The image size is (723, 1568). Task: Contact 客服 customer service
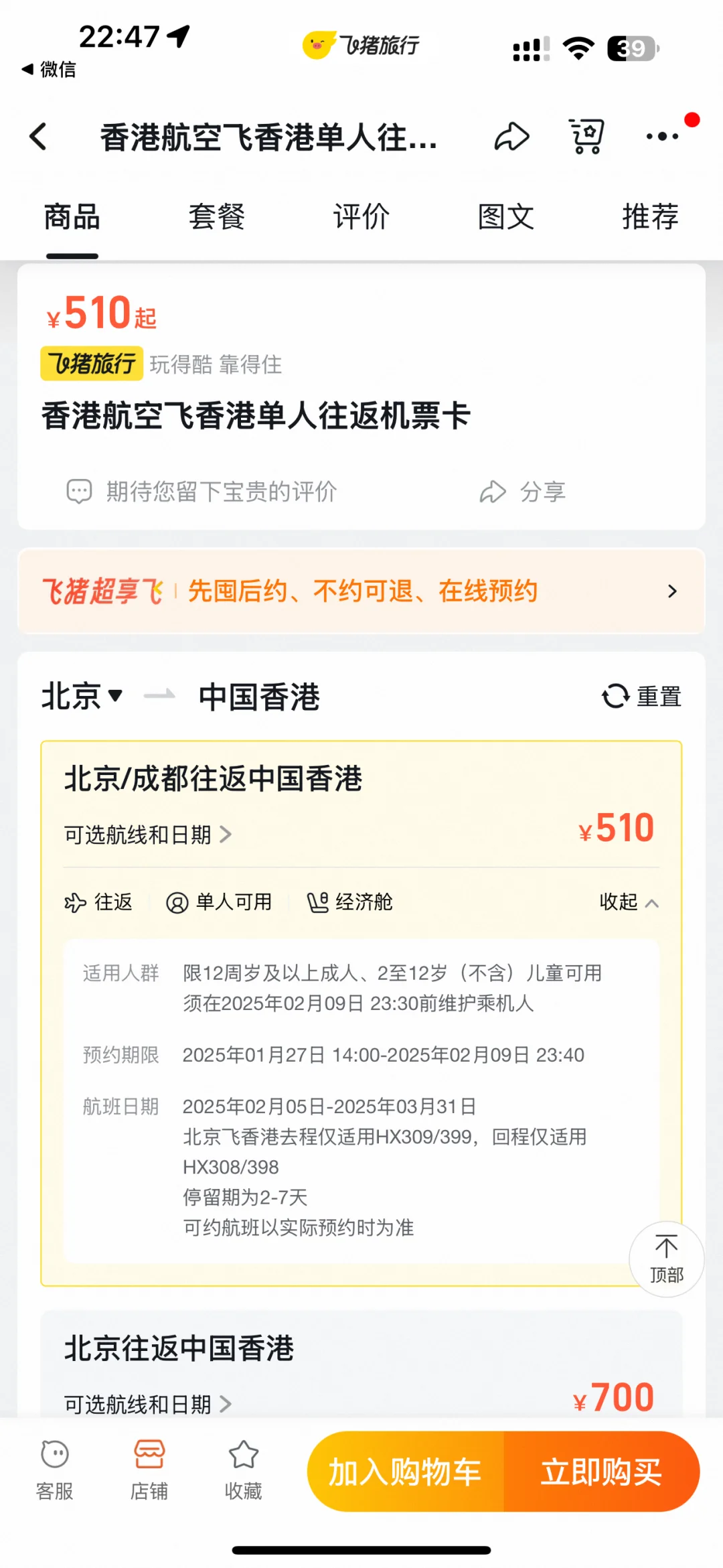54,1470
